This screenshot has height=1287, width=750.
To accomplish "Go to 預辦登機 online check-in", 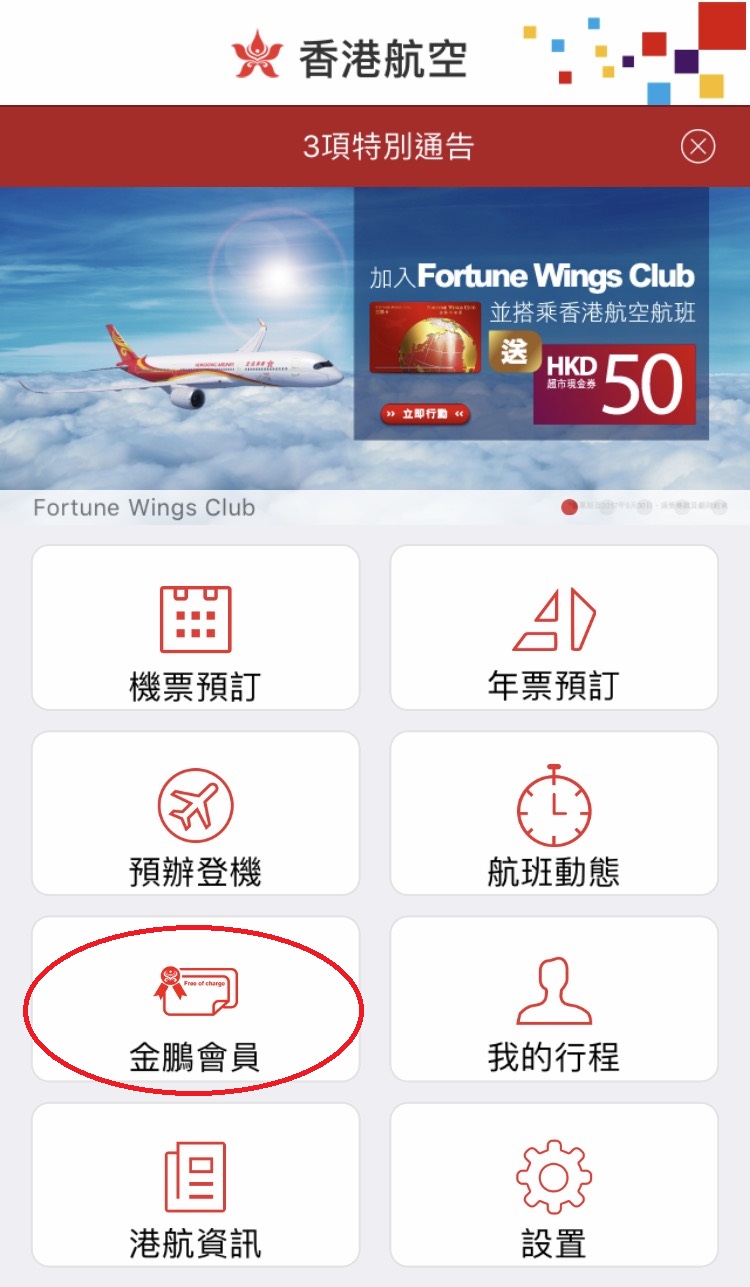I will pos(196,813).
